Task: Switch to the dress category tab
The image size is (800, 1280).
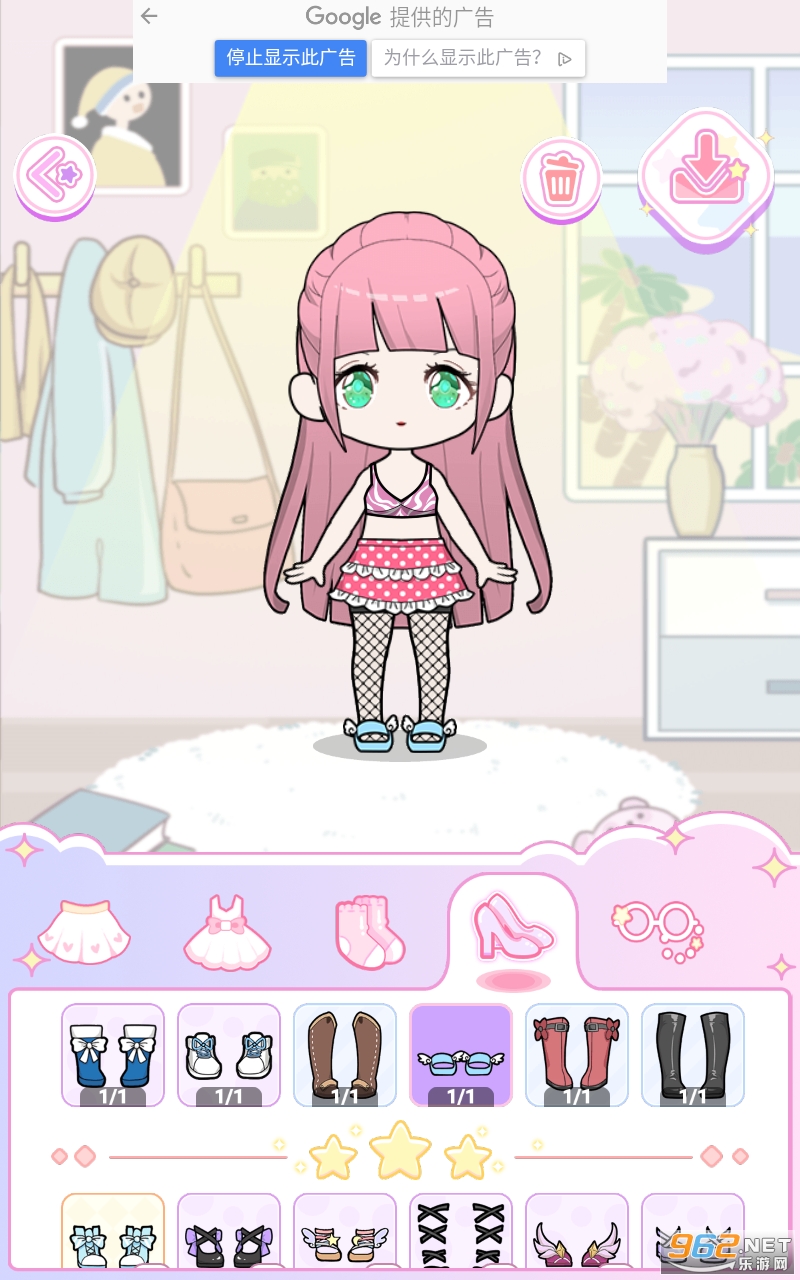Action: (228, 931)
